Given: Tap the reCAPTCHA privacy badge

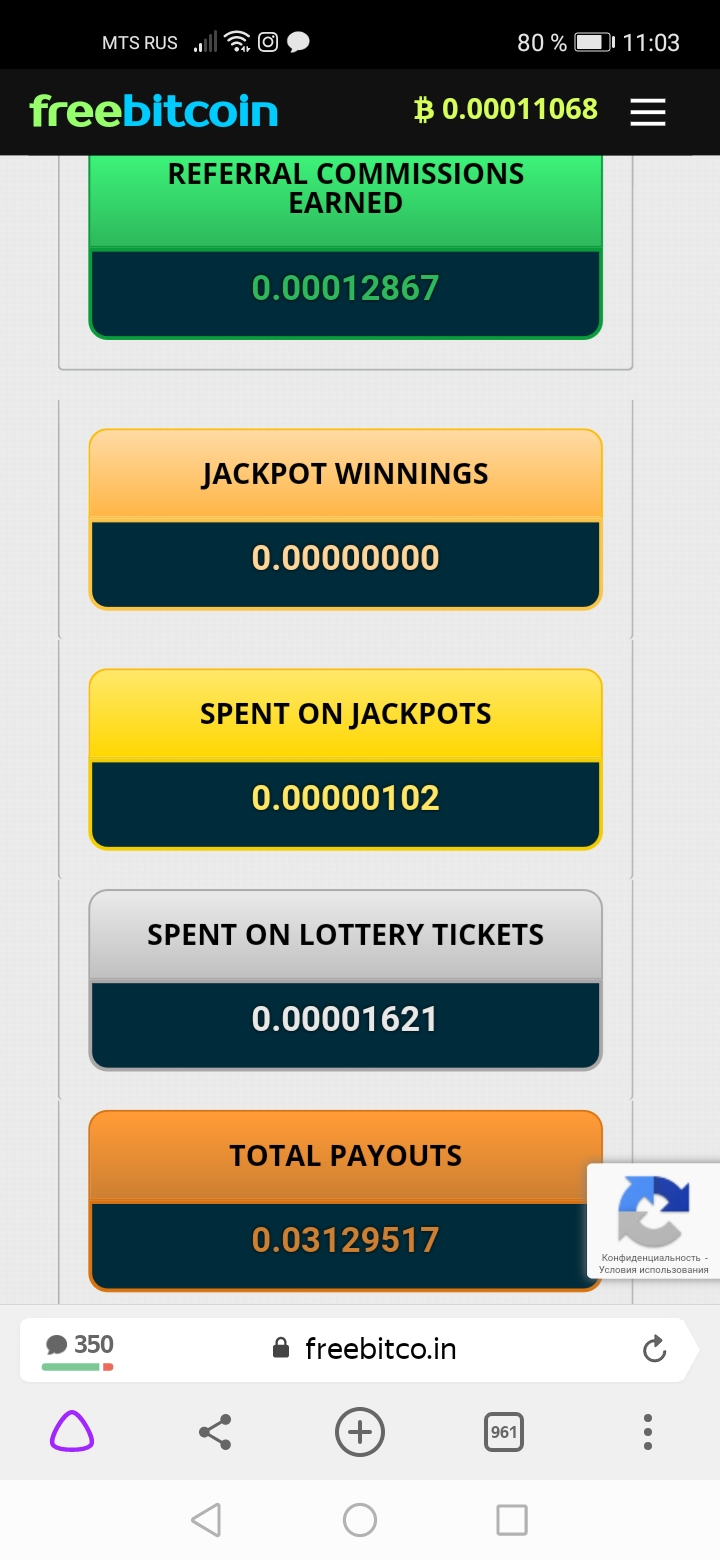Looking at the screenshot, I should tap(653, 1221).
